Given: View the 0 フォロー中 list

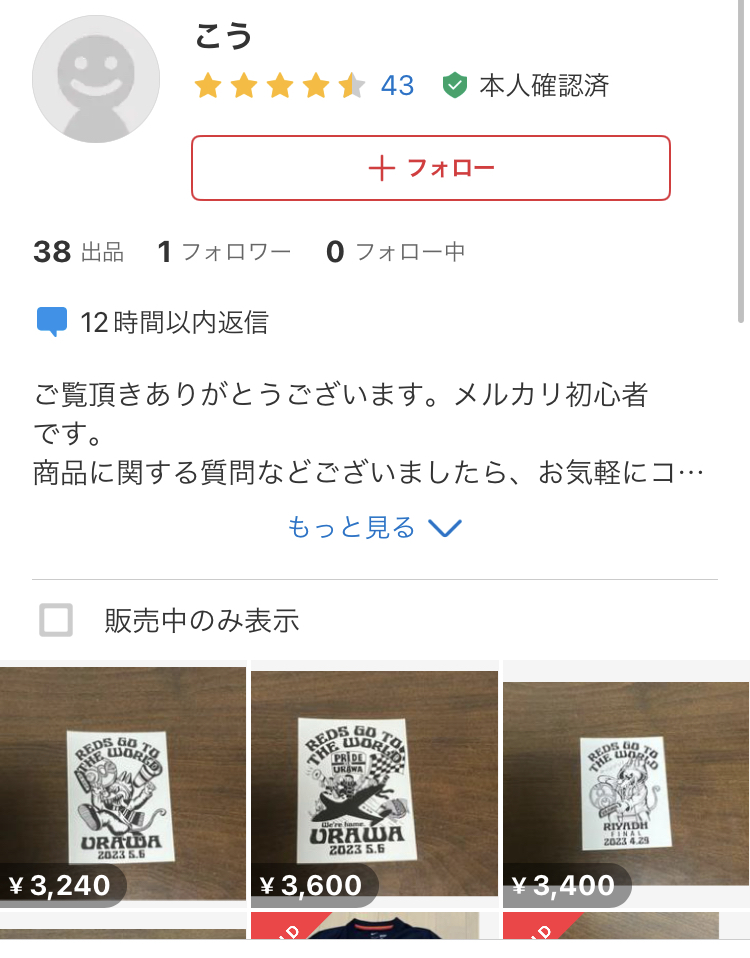Looking at the screenshot, I should pos(395,252).
